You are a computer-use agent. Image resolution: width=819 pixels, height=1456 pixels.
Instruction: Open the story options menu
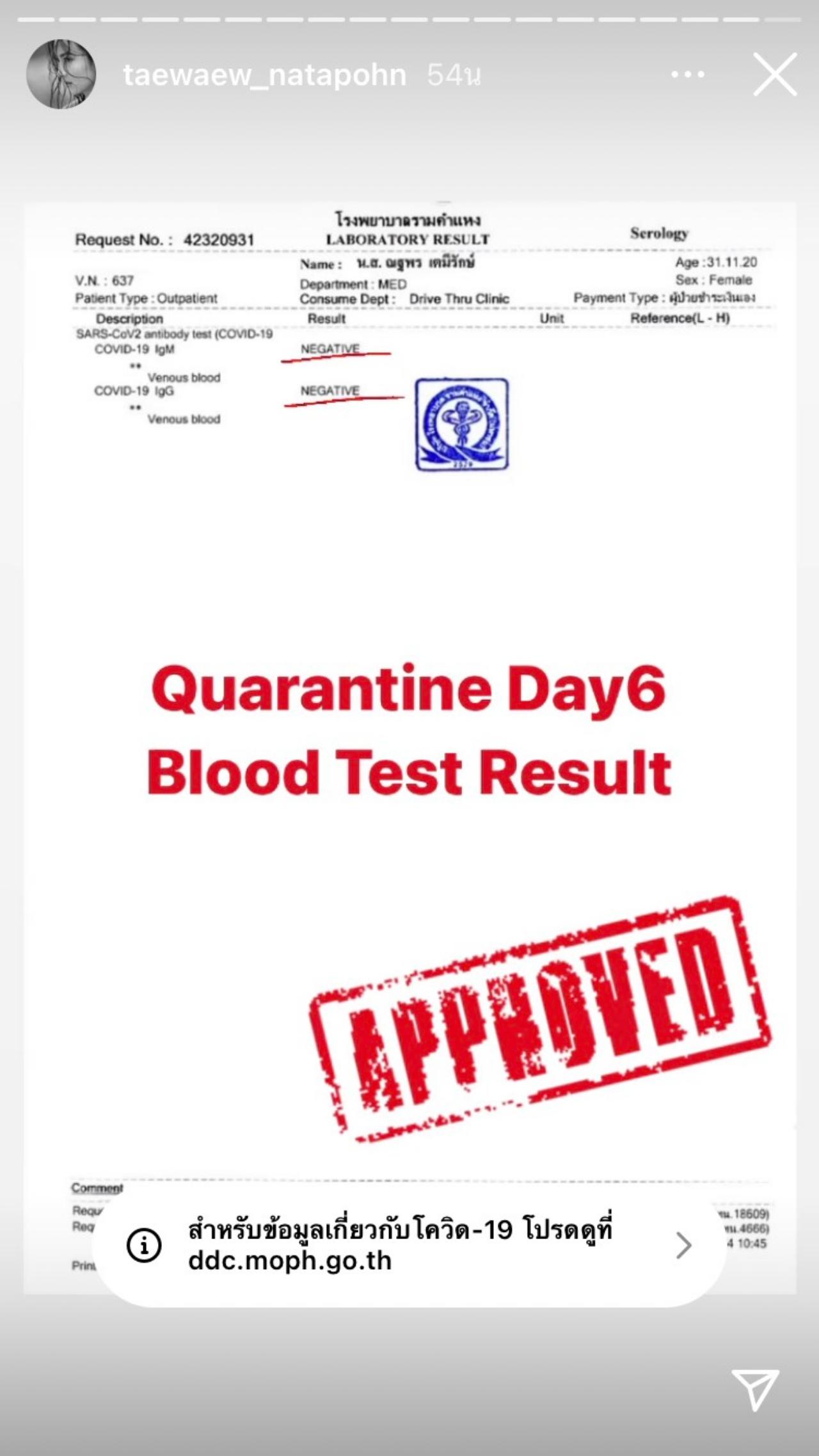click(x=687, y=75)
